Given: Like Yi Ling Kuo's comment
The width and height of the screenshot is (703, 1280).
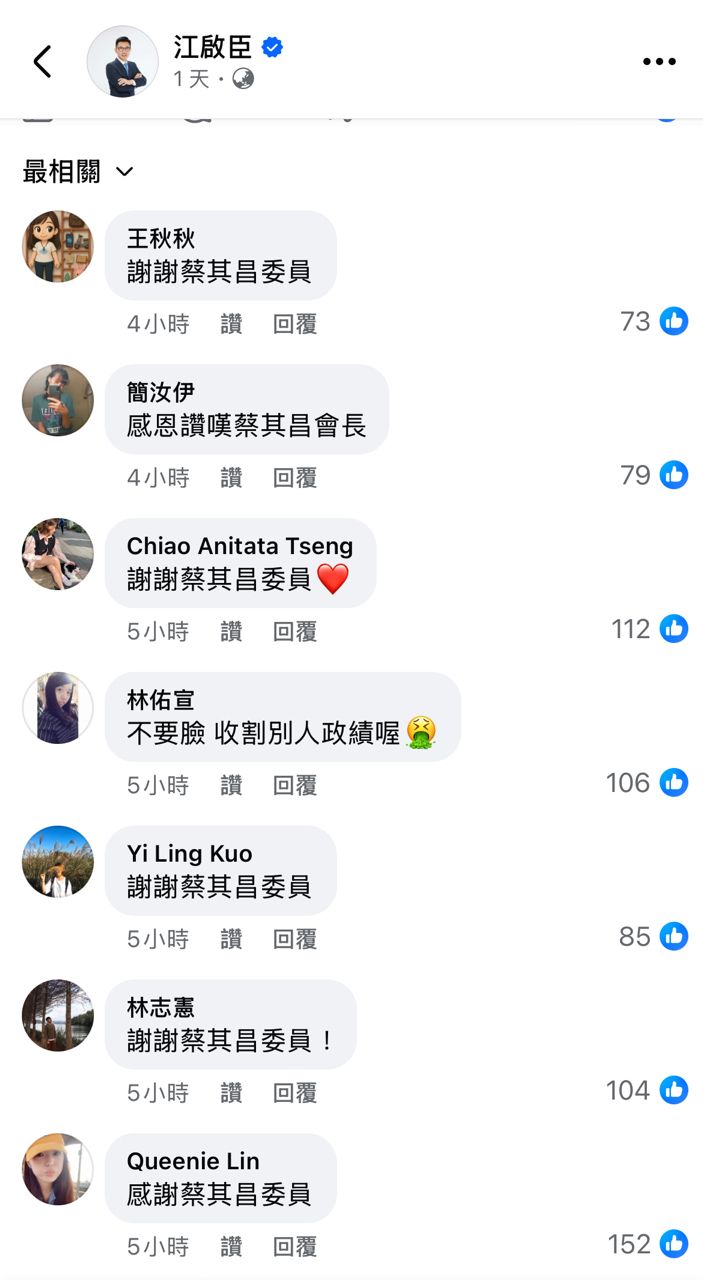Looking at the screenshot, I should pos(231,939).
